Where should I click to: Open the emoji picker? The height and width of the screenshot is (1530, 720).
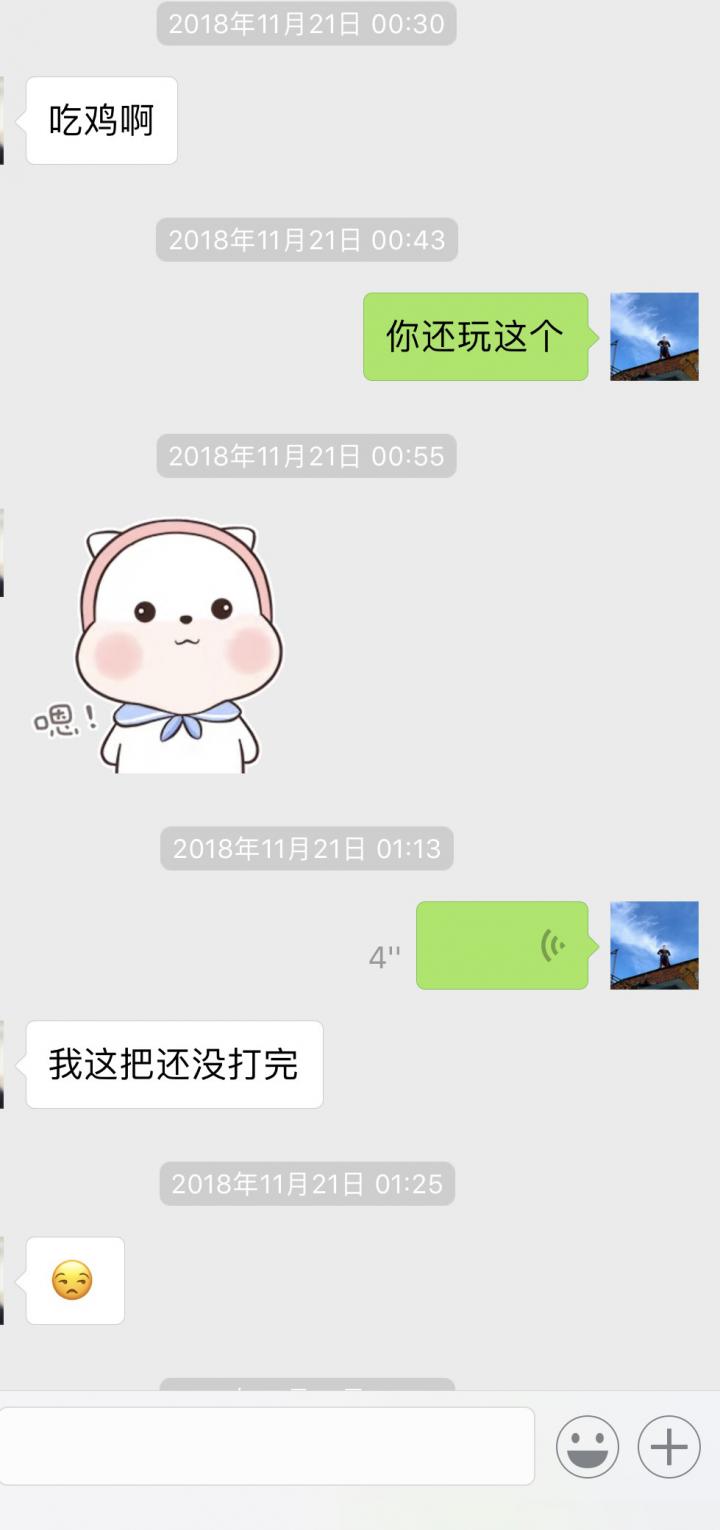coord(587,1446)
